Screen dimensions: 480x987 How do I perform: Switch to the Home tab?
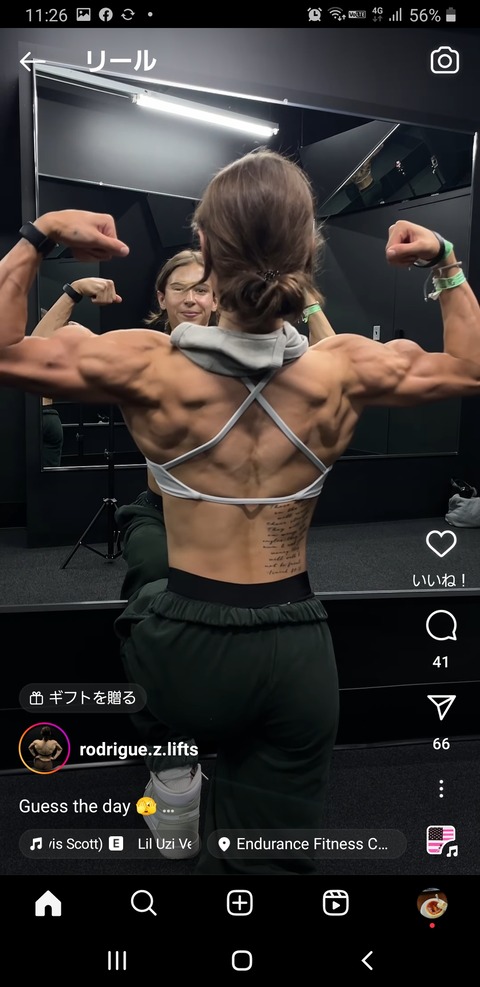(x=48, y=903)
